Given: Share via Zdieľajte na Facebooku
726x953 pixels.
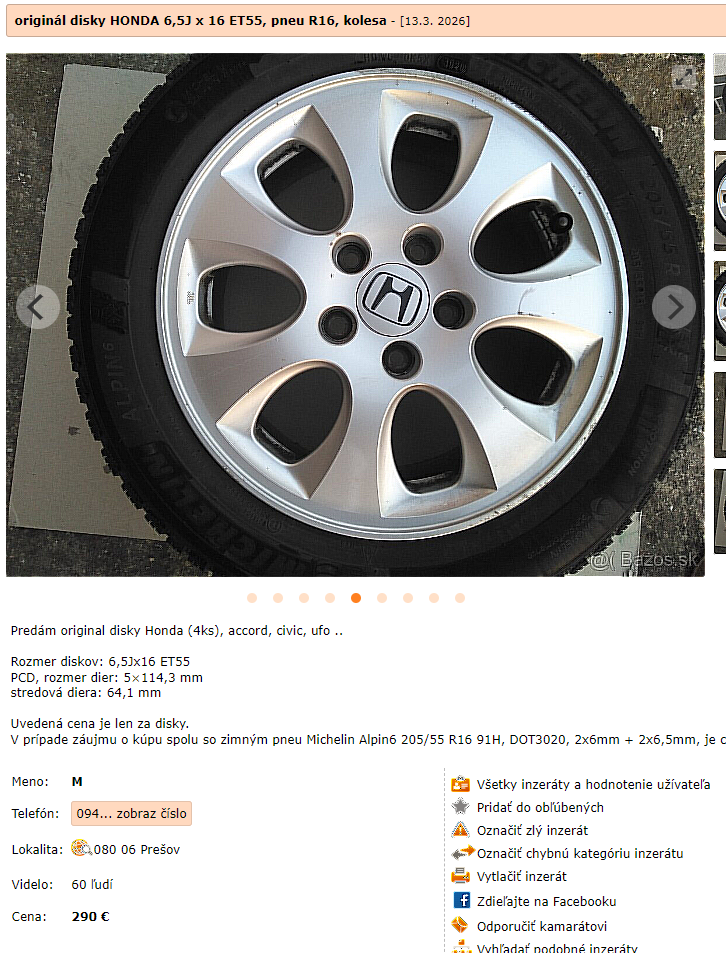Looking at the screenshot, I should [x=546, y=901].
